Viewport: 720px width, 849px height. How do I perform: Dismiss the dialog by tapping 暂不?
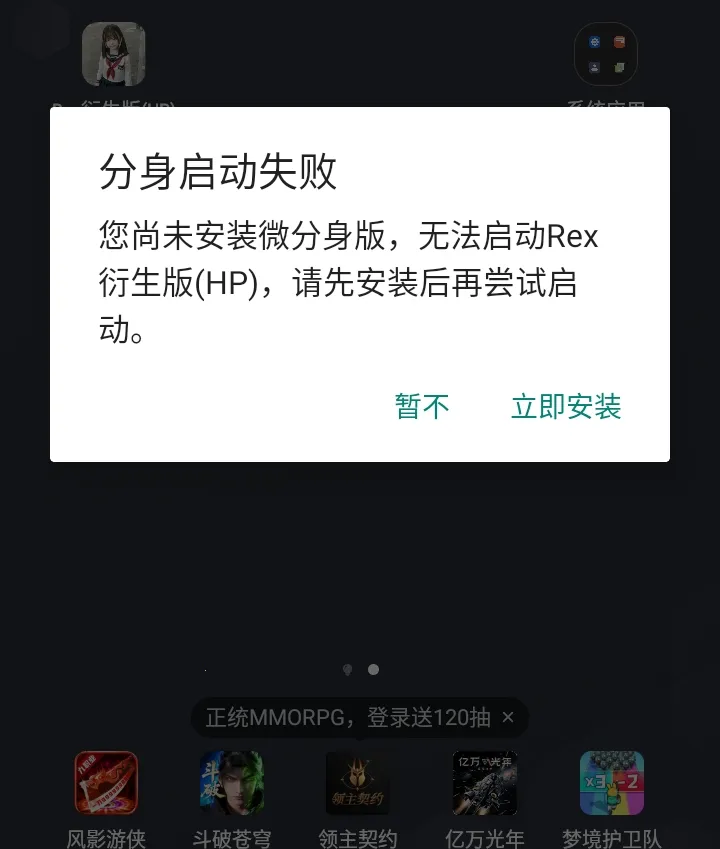click(421, 406)
